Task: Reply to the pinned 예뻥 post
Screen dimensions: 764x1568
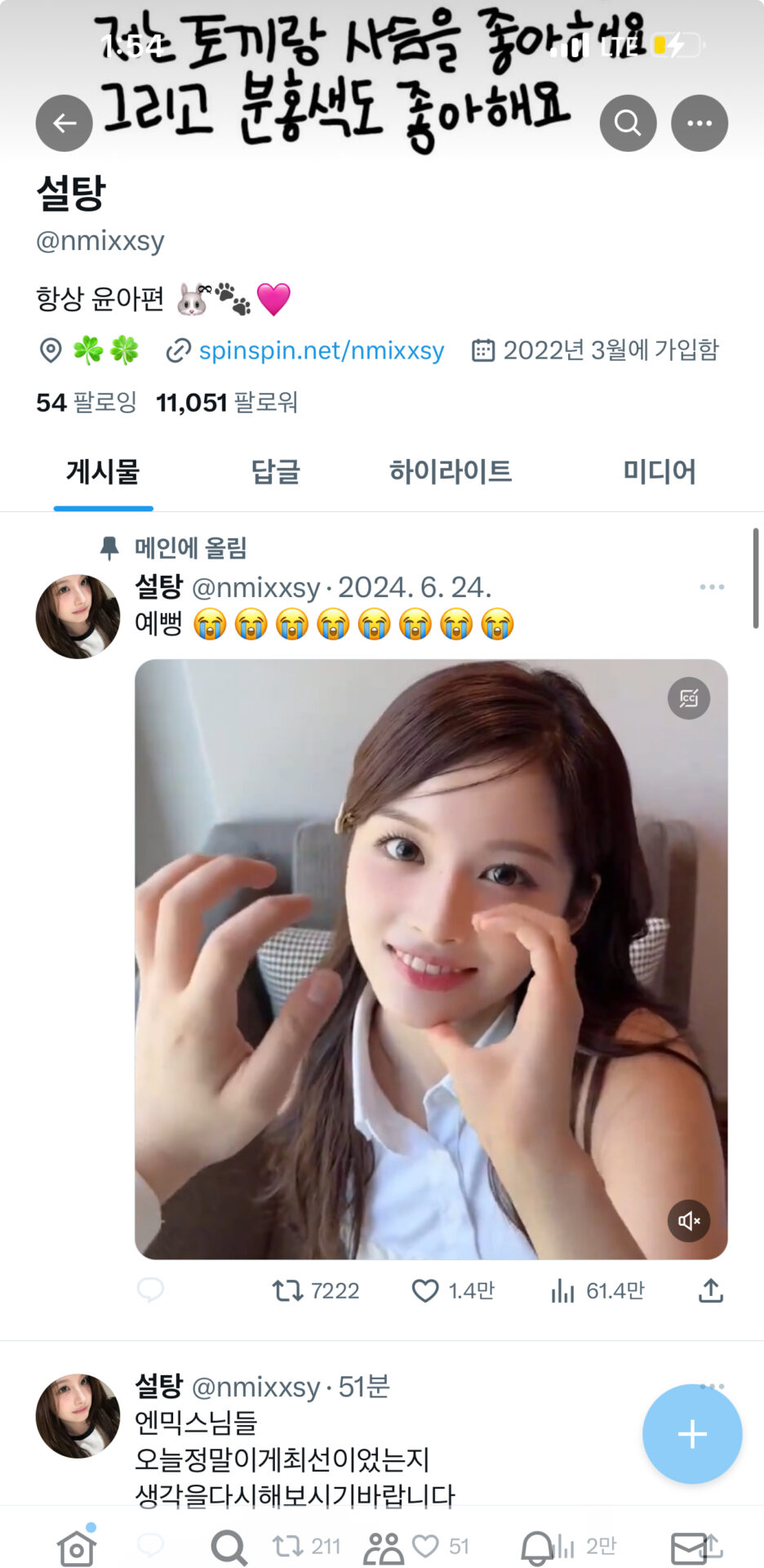Action: click(x=150, y=1290)
